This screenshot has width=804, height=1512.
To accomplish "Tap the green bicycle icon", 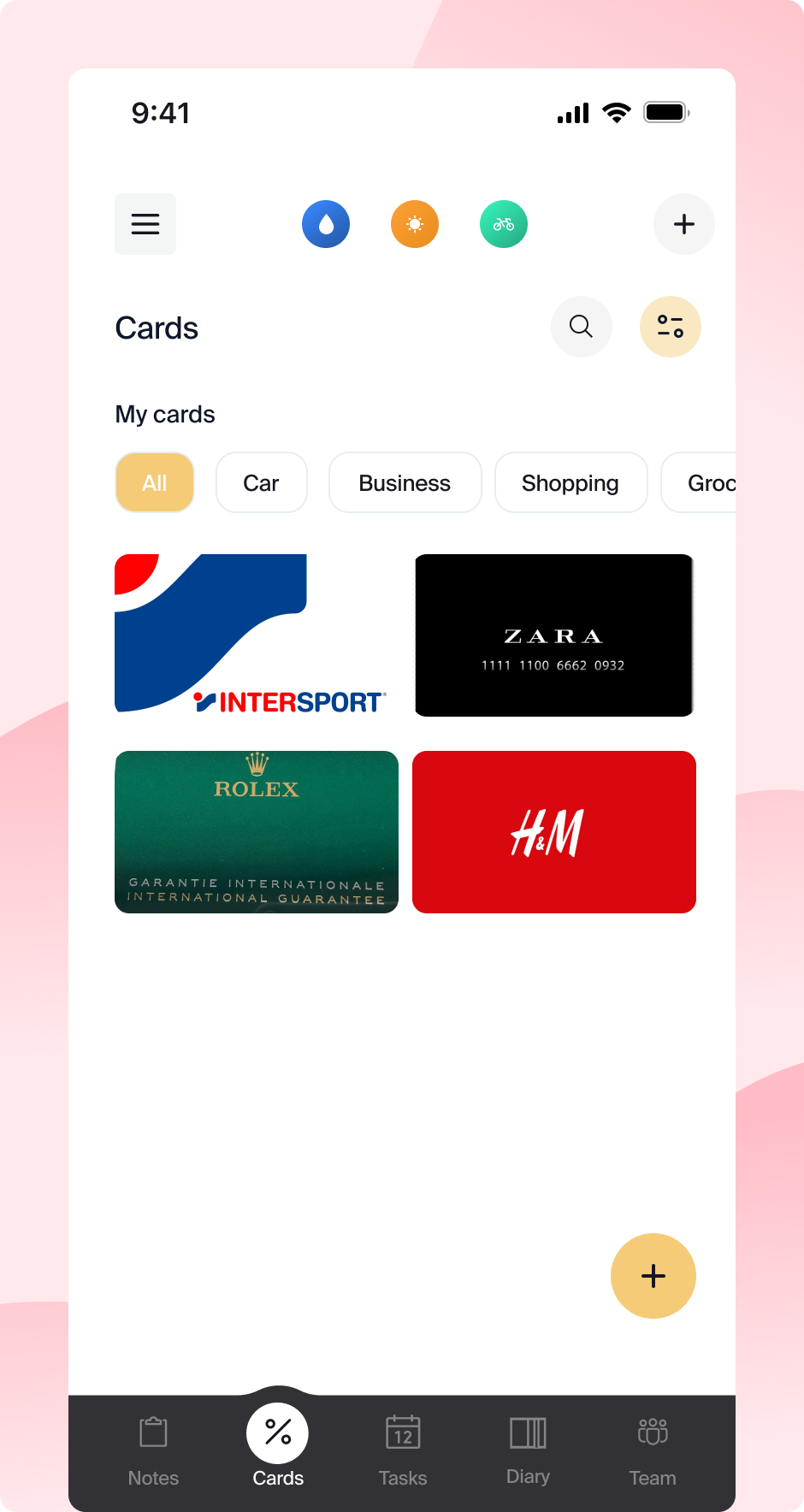I will 504,224.
